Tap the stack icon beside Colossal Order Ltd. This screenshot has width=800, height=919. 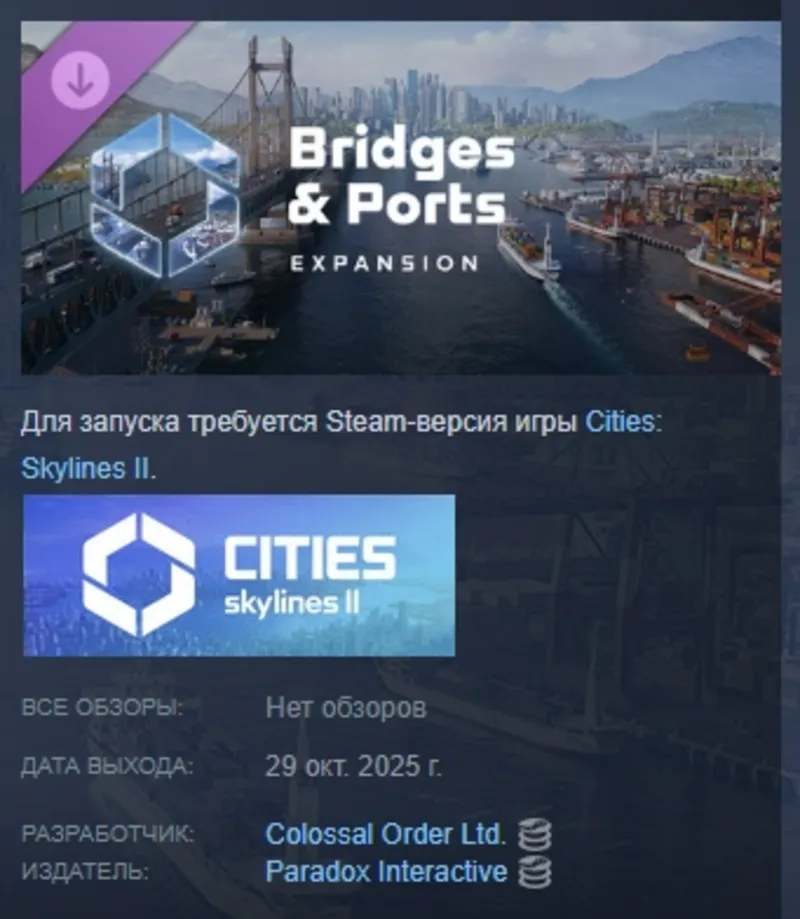coord(535,833)
